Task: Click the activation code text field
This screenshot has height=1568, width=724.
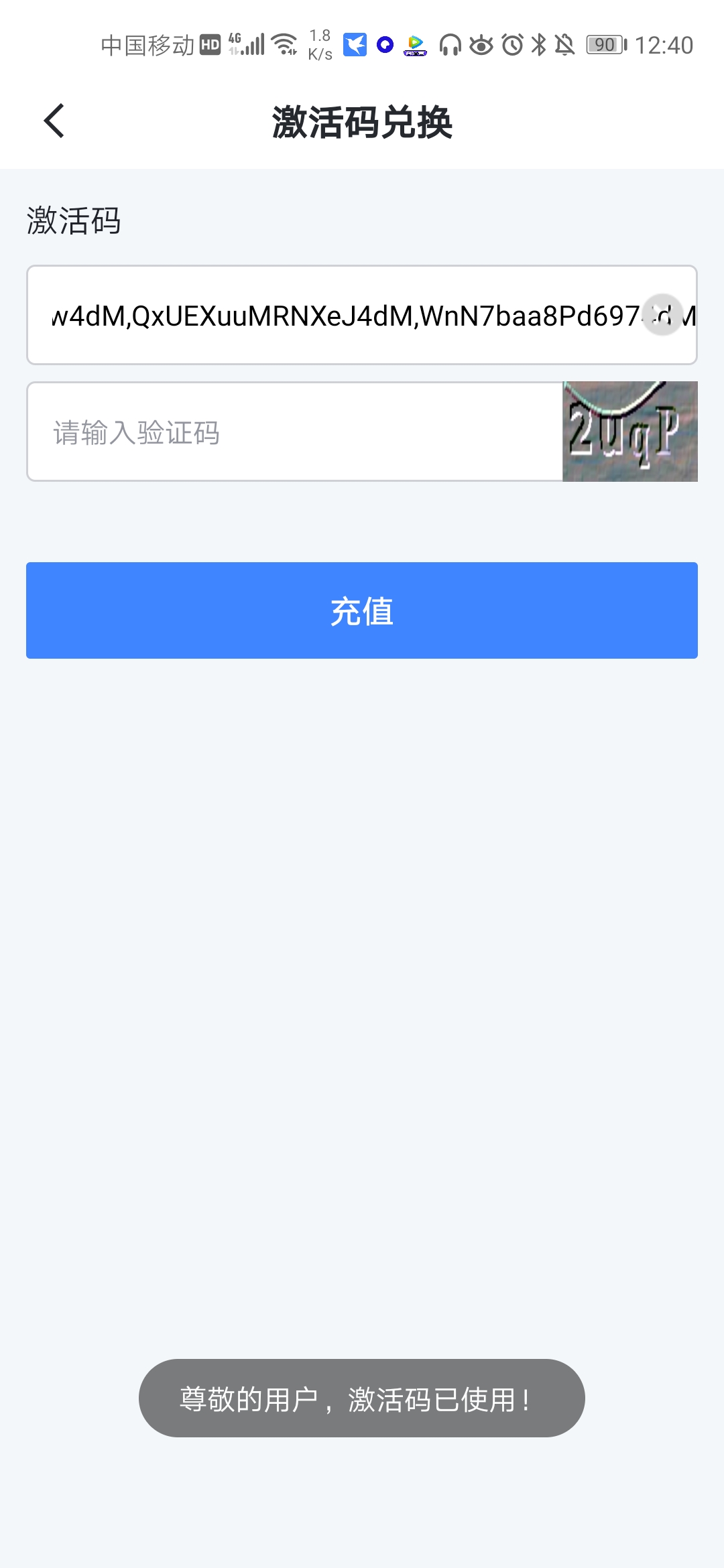Action: coord(335,315)
